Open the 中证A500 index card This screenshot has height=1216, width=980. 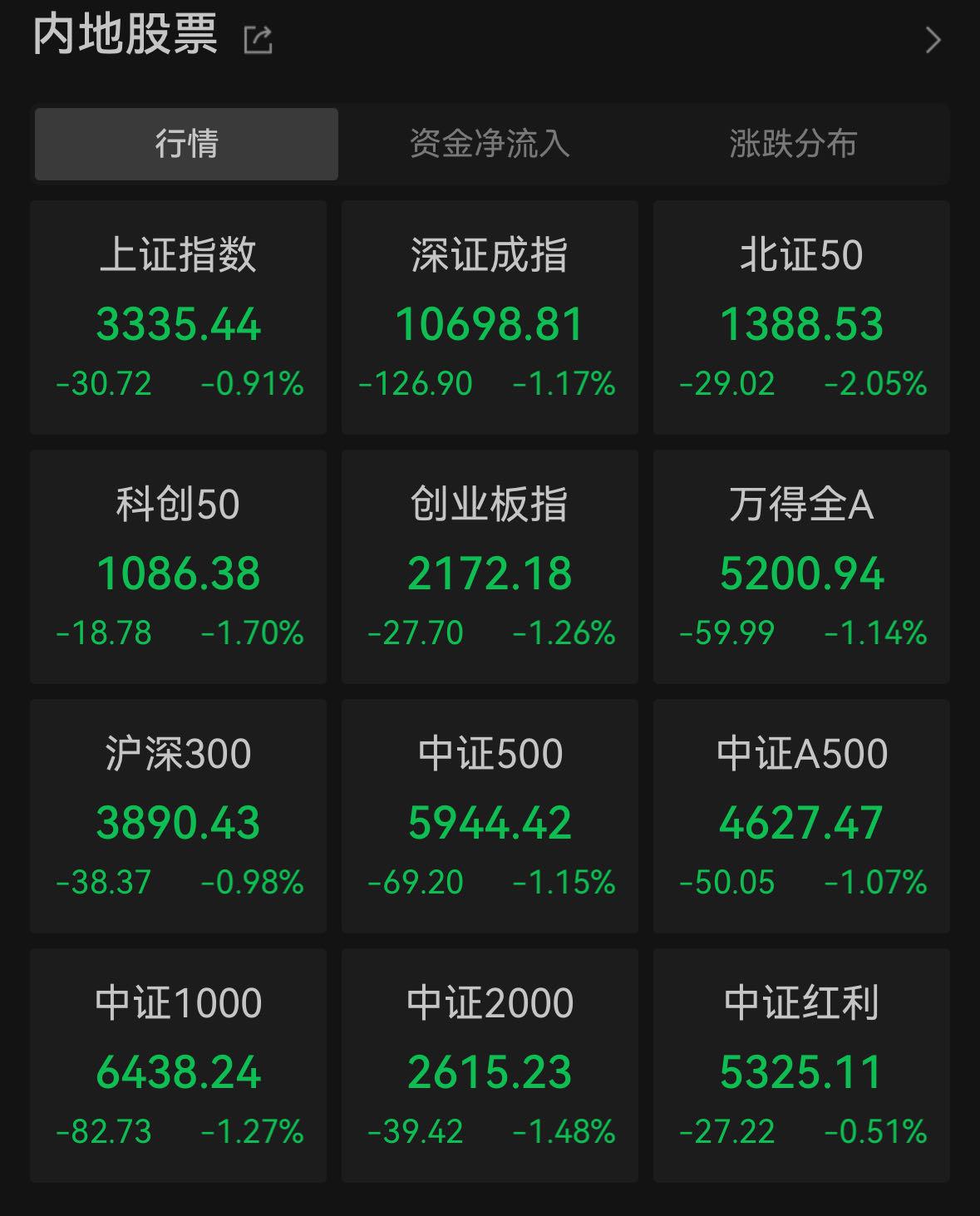coord(801,816)
